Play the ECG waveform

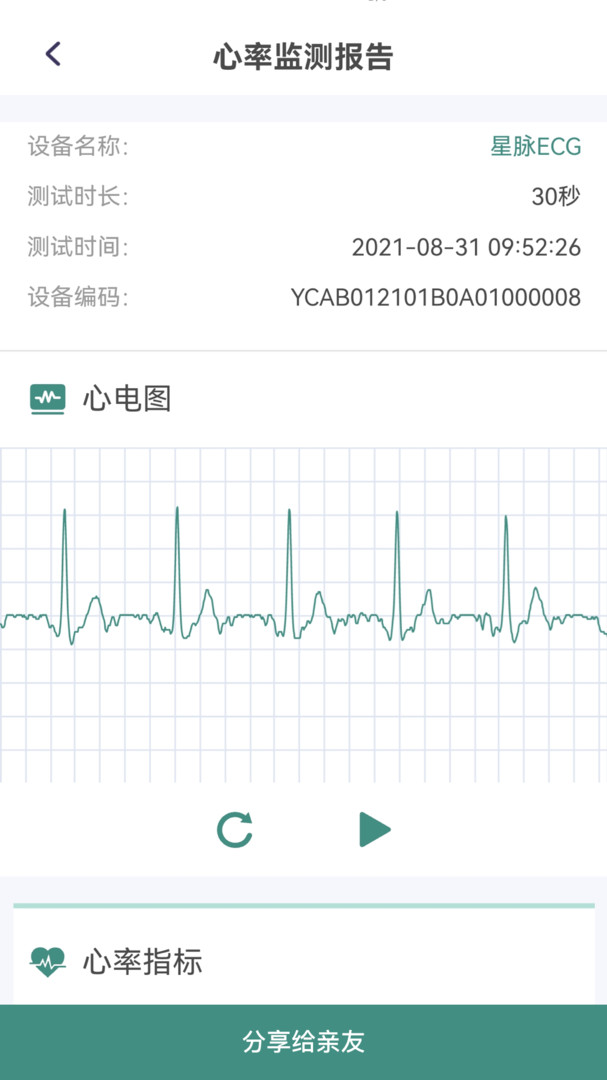coord(374,830)
